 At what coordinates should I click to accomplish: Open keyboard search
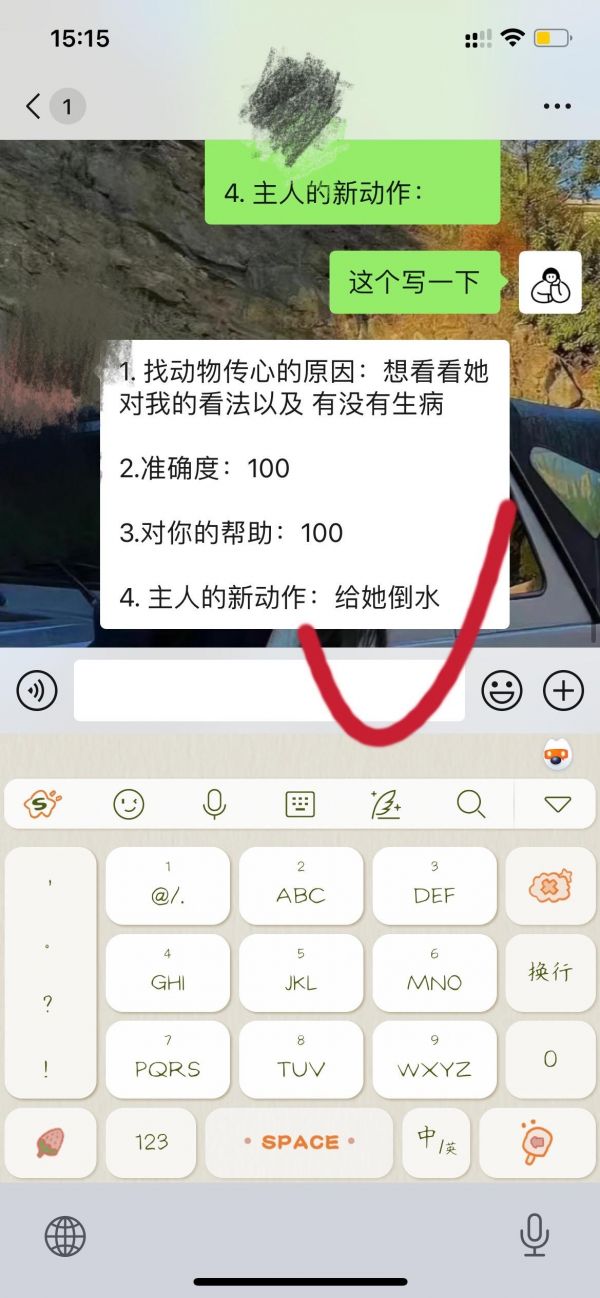470,804
